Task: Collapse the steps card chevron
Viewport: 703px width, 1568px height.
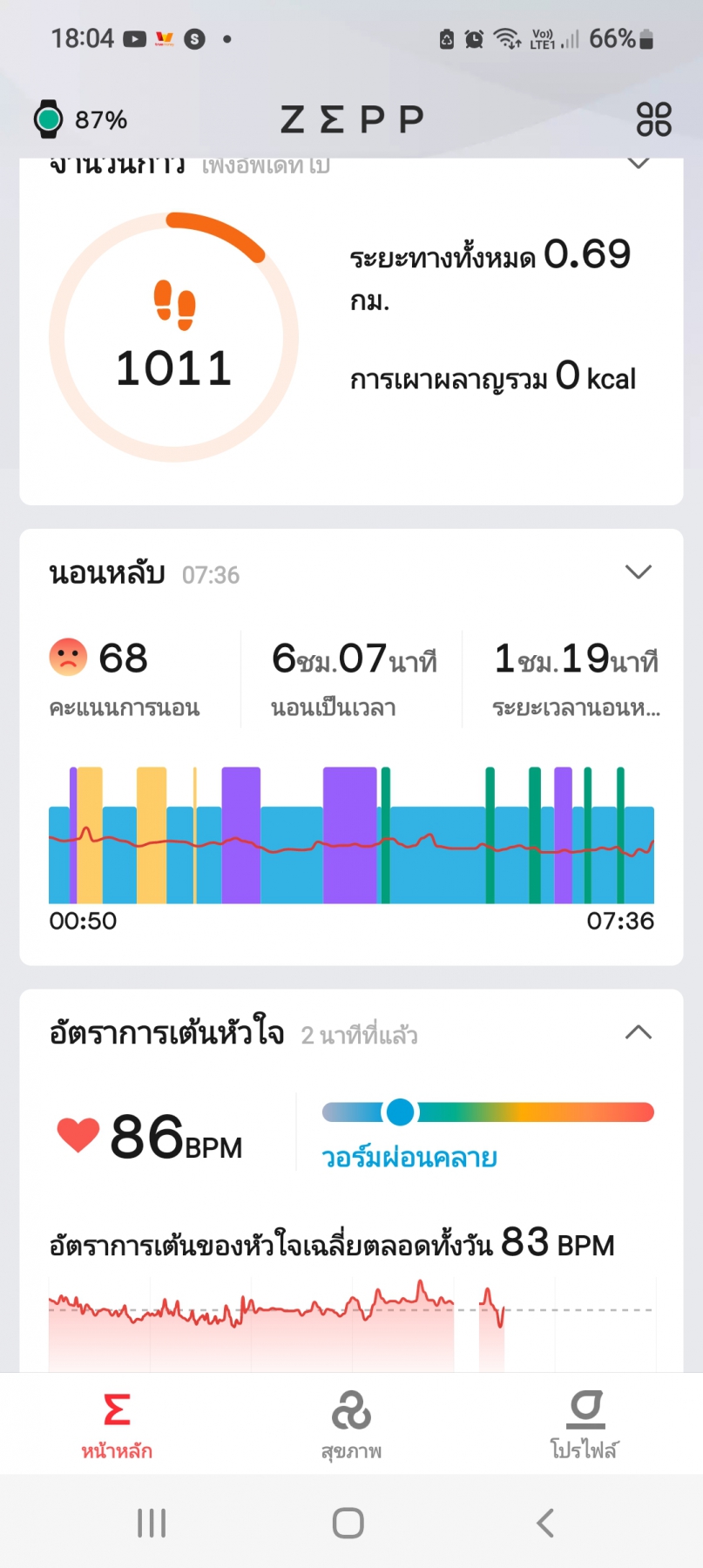Action: 639,163
